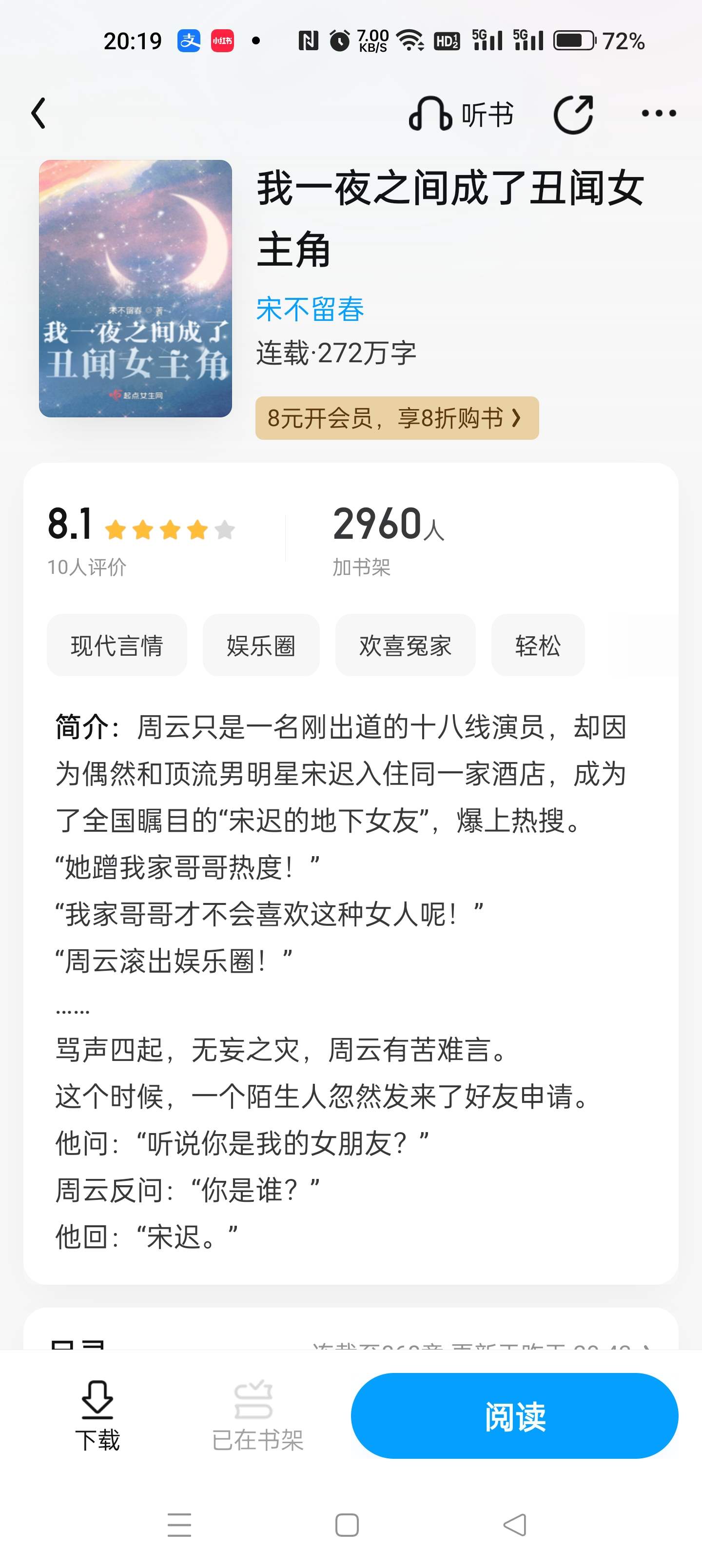702x1568 pixels.
Task: Open author 宋不留春's page
Action: [310, 309]
